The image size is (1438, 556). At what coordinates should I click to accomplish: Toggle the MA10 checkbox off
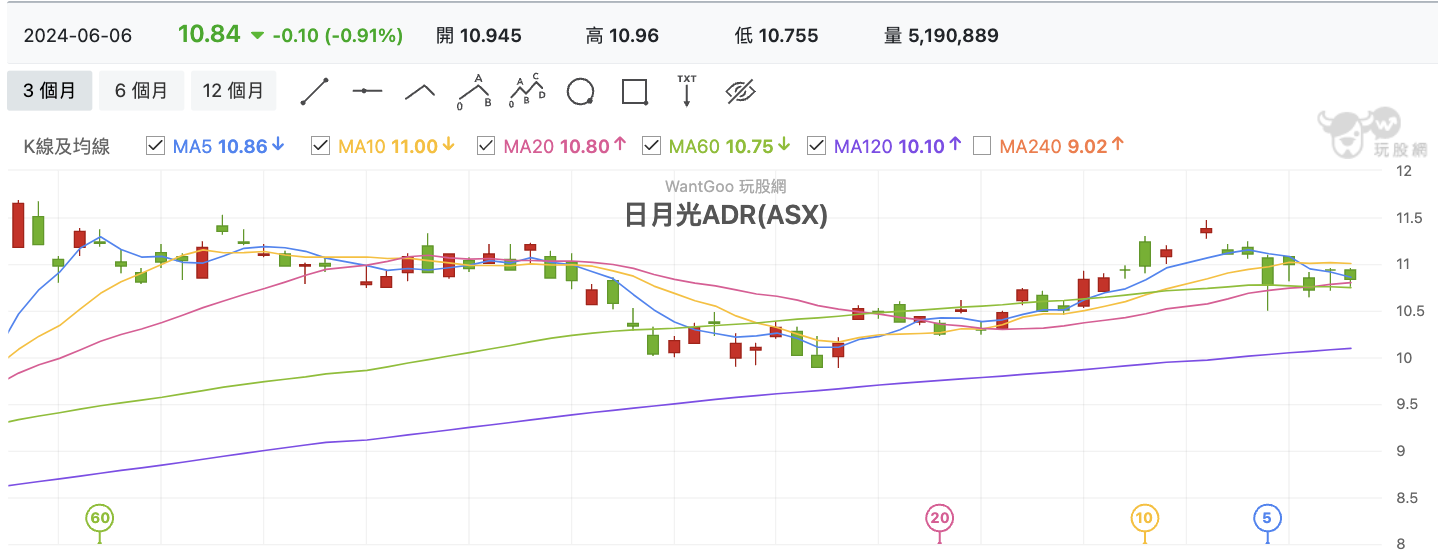tap(320, 146)
